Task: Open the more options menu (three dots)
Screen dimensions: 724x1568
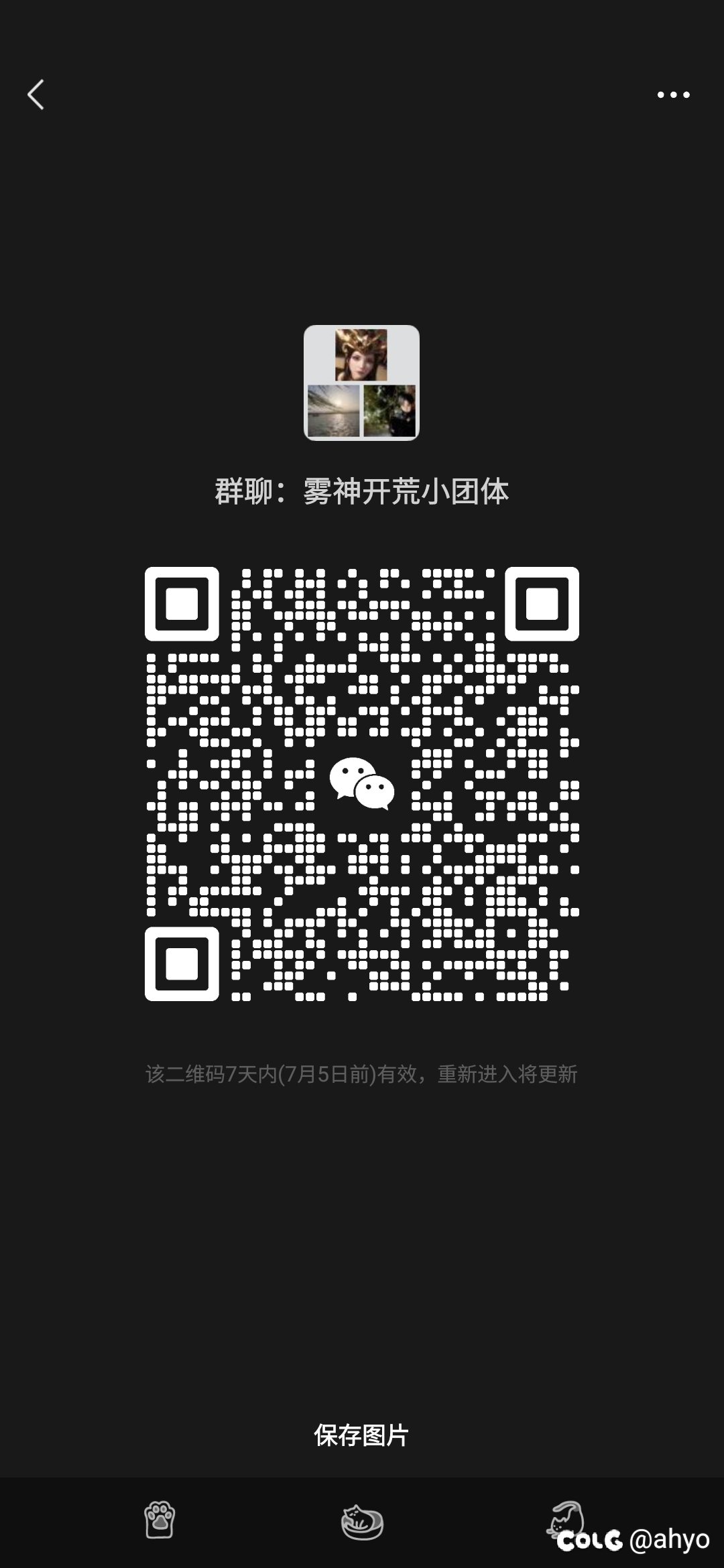Action: (672, 95)
